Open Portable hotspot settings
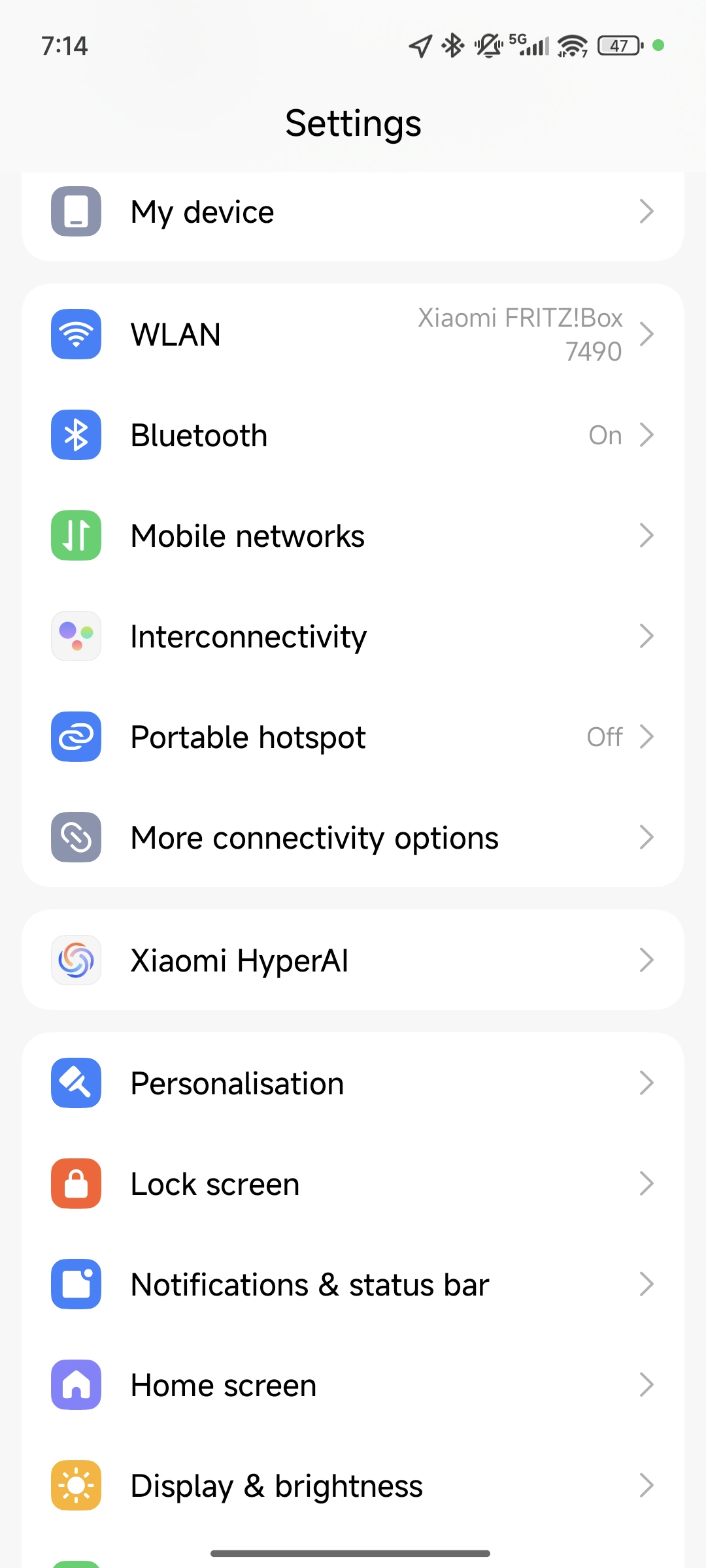Screen dimensions: 706x1568 tap(353, 737)
